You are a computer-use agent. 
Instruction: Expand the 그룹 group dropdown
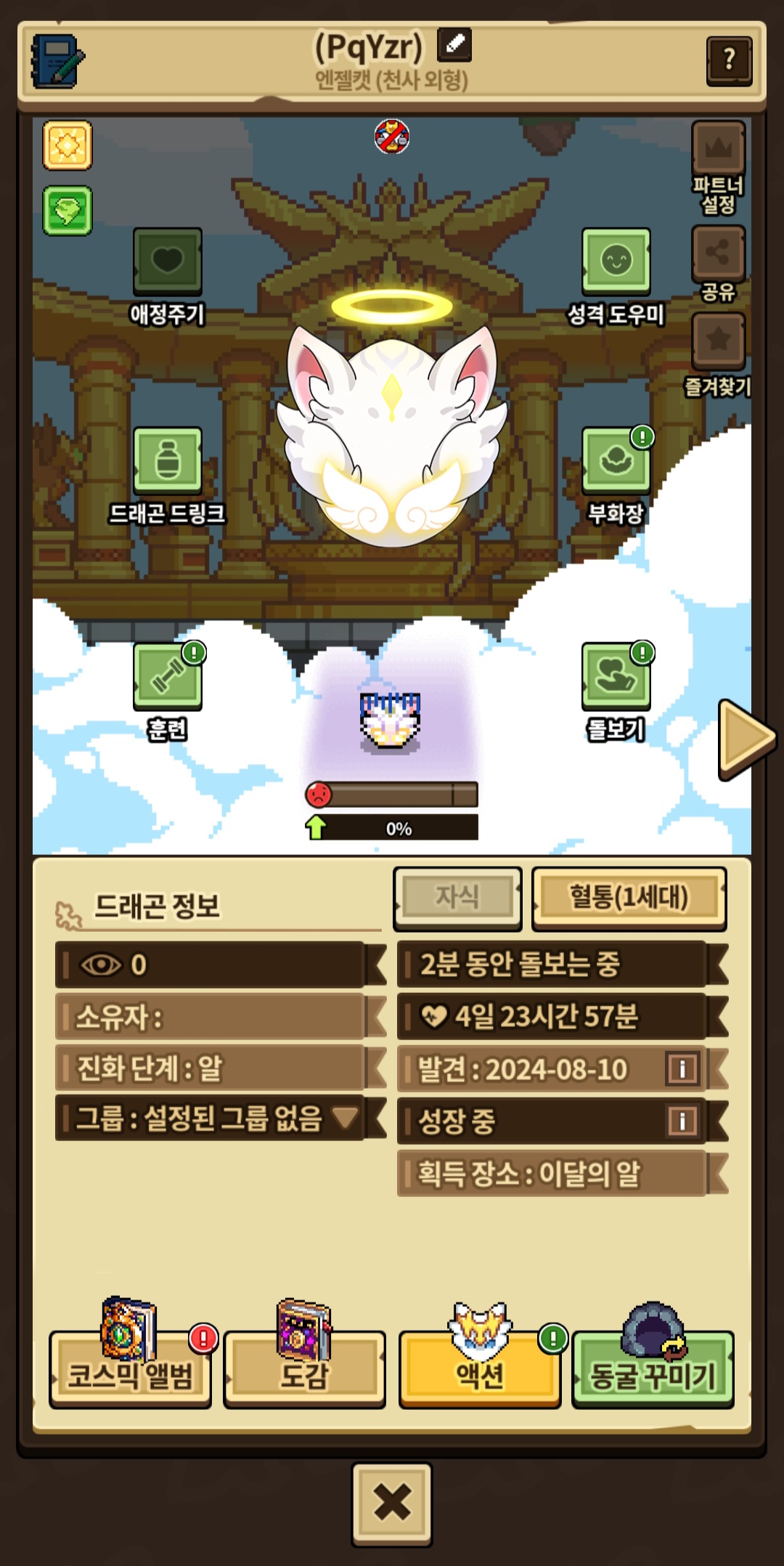(x=346, y=1118)
